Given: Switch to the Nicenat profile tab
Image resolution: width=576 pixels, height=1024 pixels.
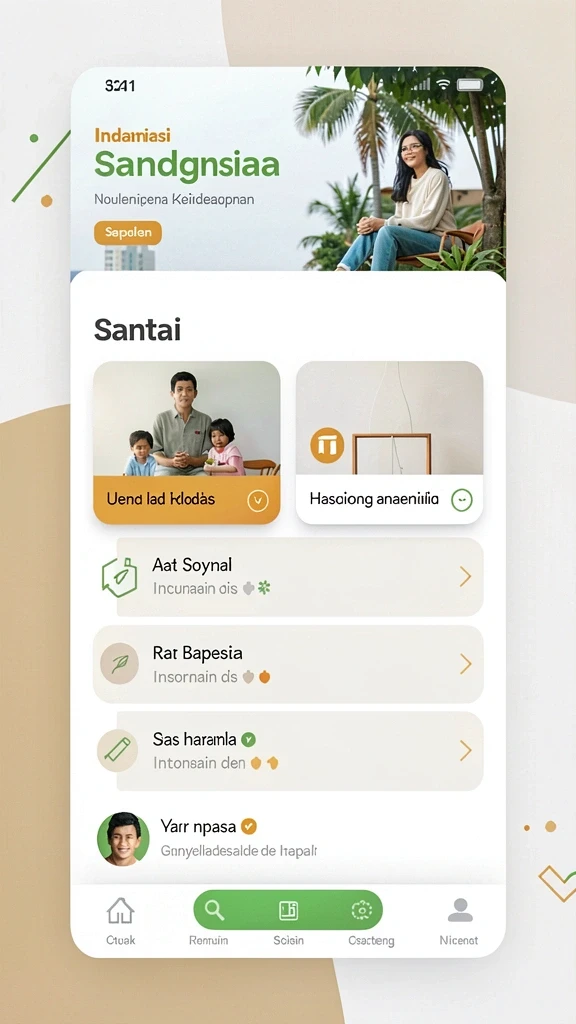Looking at the screenshot, I should pyautogui.click(x=459, y=921).
